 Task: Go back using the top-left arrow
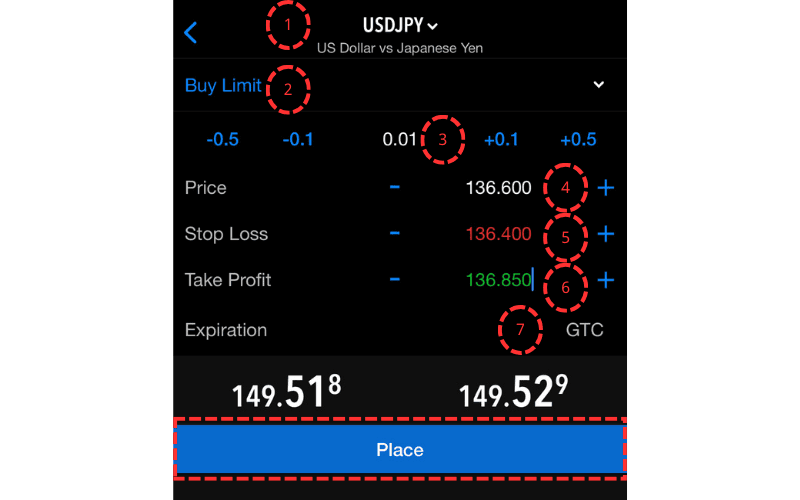point(191,32)
